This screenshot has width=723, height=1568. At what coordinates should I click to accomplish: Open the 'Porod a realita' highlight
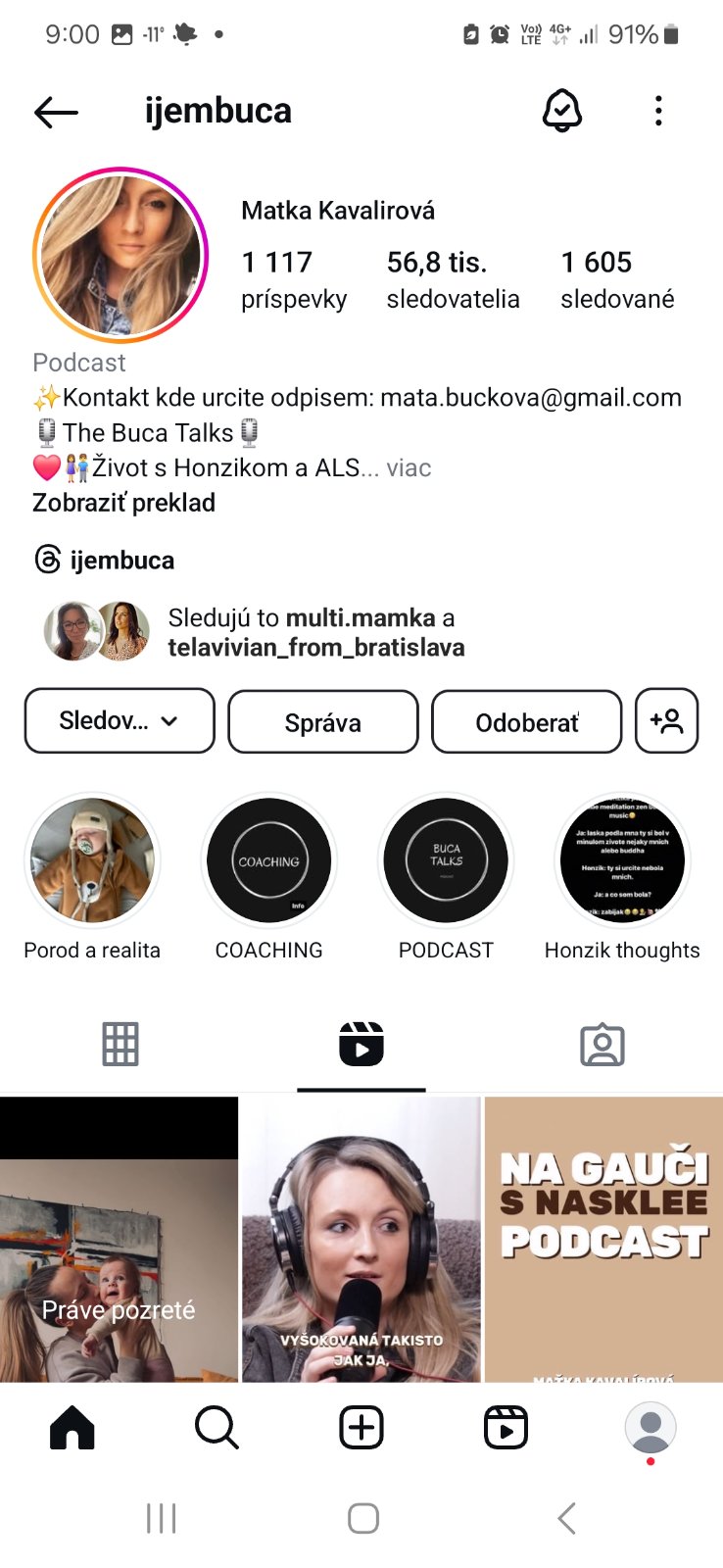click(x=92, y=861)
